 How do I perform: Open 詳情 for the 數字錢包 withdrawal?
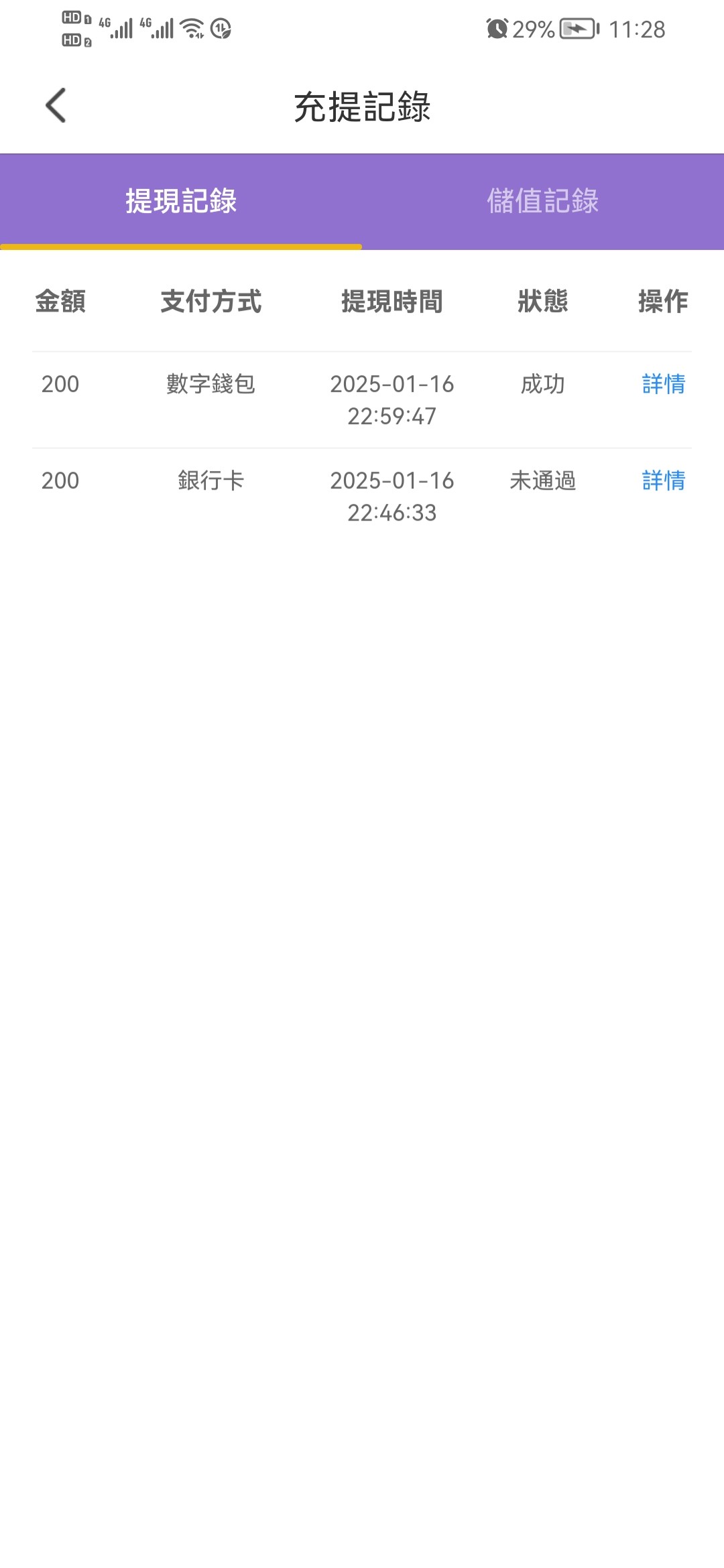664,384
